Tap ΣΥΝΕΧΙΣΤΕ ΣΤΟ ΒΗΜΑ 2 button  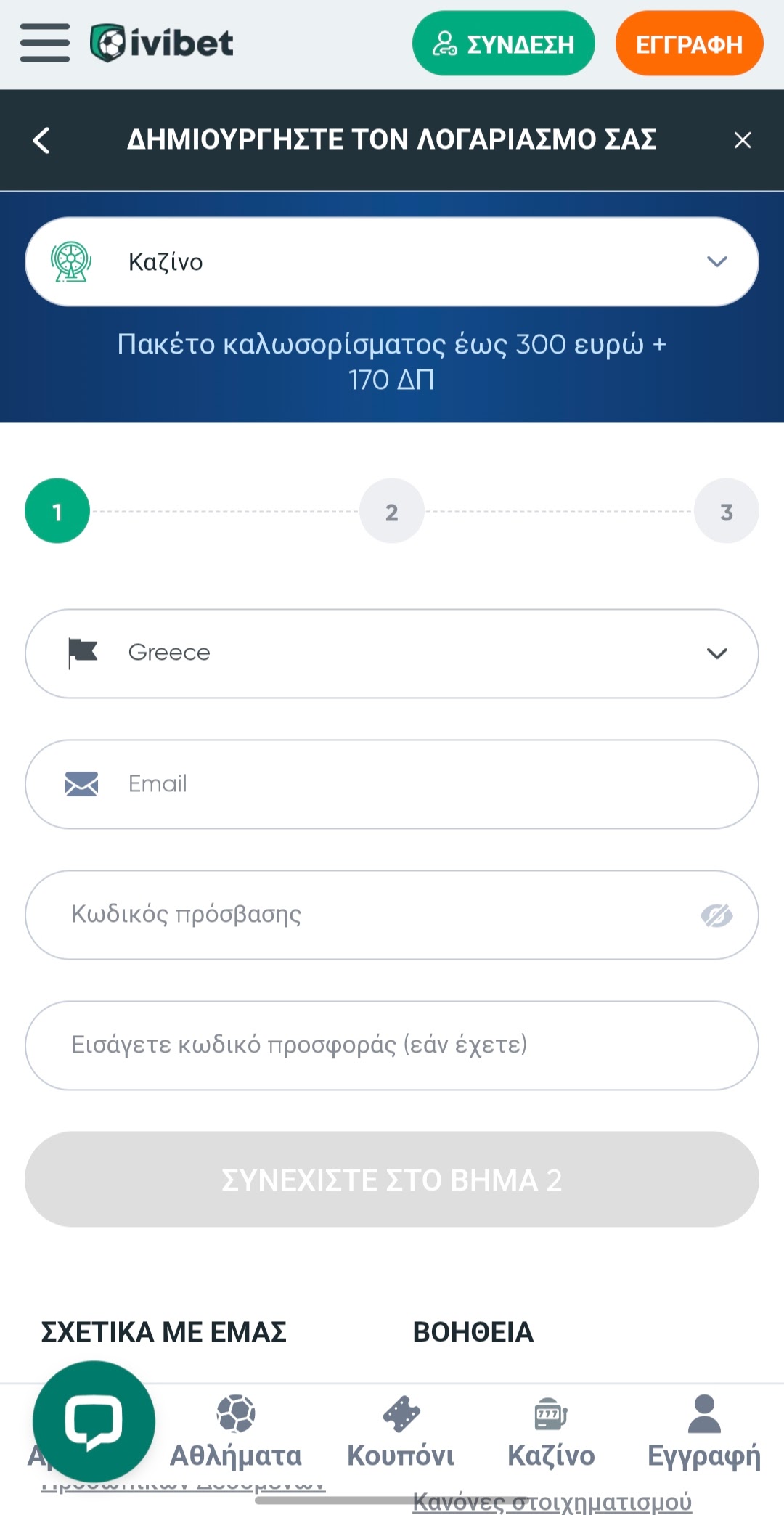tap(392, 1180)
